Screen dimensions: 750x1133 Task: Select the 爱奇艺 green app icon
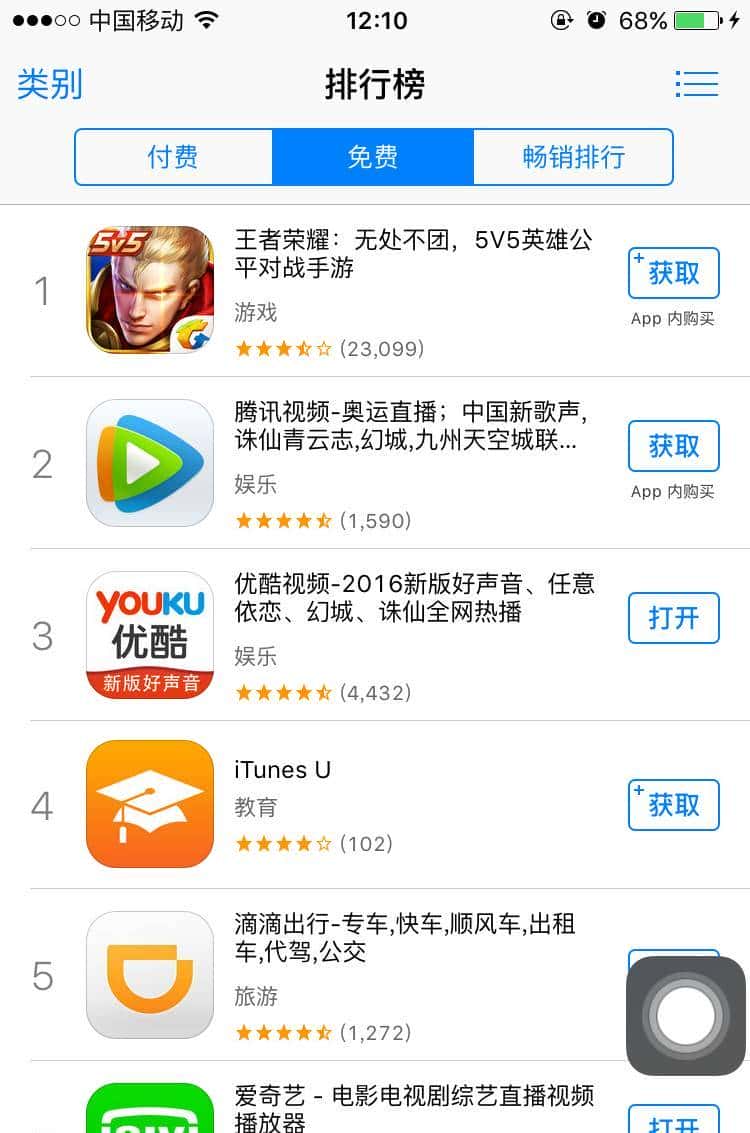click(x=150, y=1110)
